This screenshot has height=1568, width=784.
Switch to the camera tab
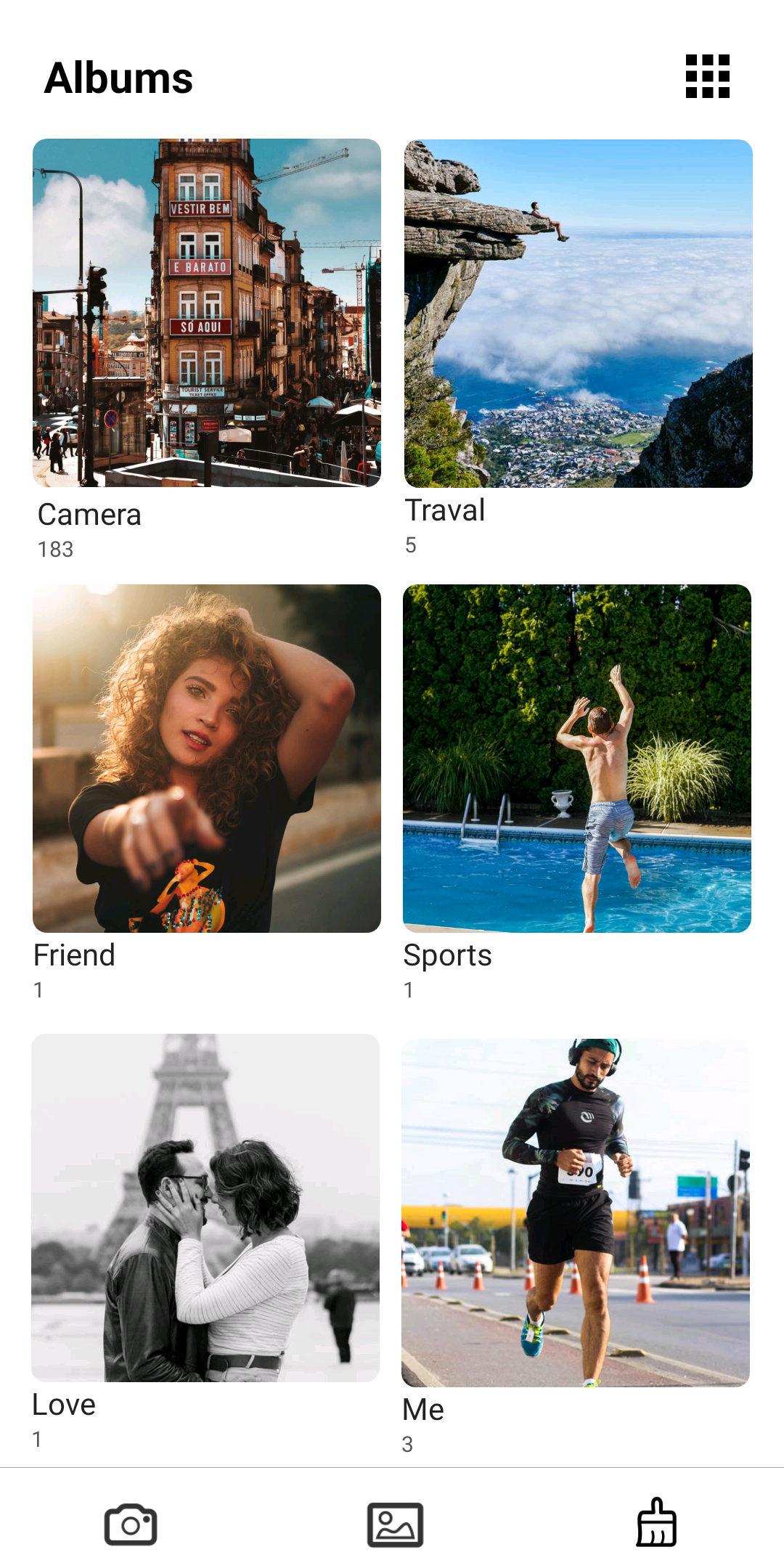(x=131, y=1524)
